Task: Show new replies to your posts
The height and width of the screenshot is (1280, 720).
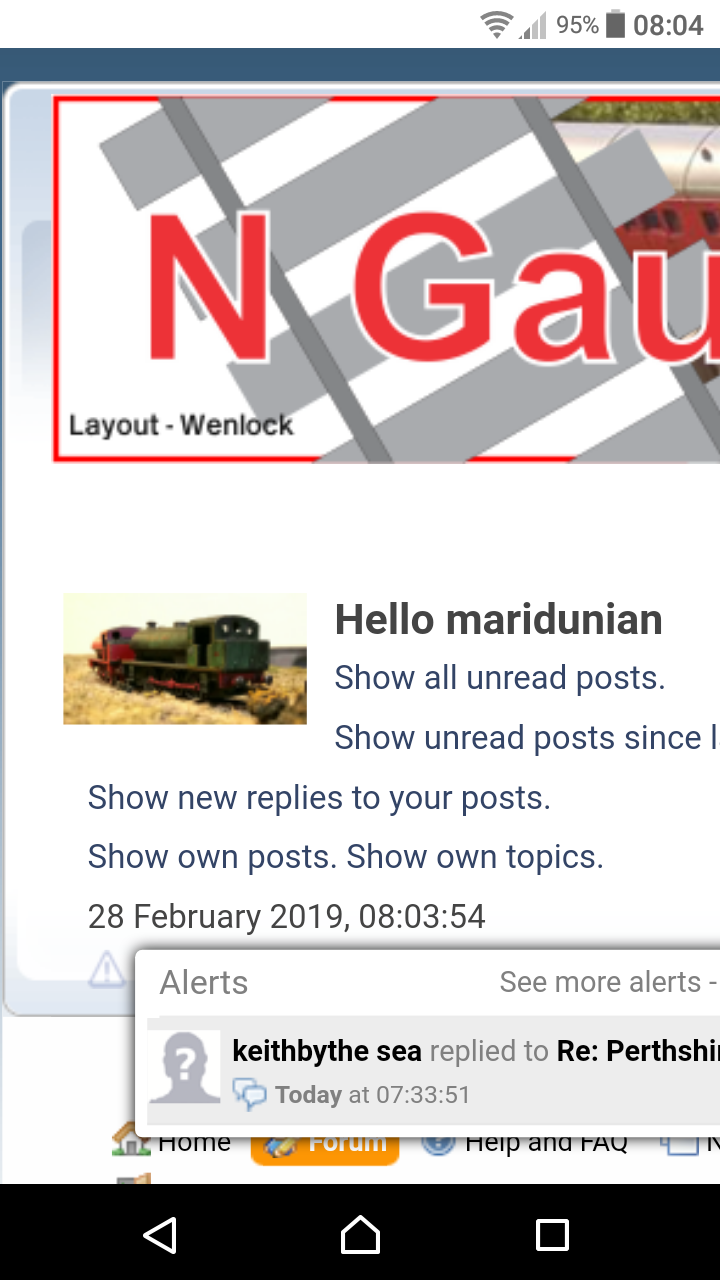Action: (x=319, y=798)
